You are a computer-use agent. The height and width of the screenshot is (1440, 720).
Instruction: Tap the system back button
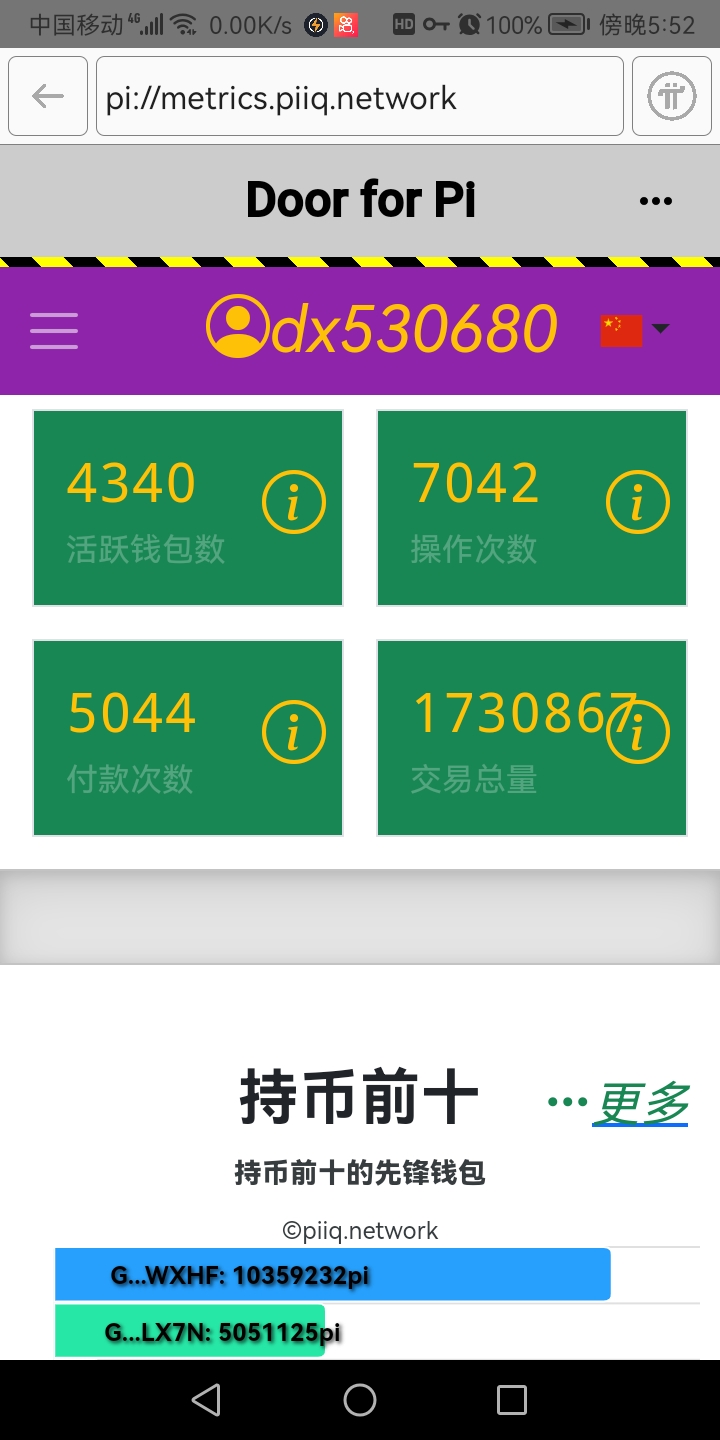click(206, 1400)
